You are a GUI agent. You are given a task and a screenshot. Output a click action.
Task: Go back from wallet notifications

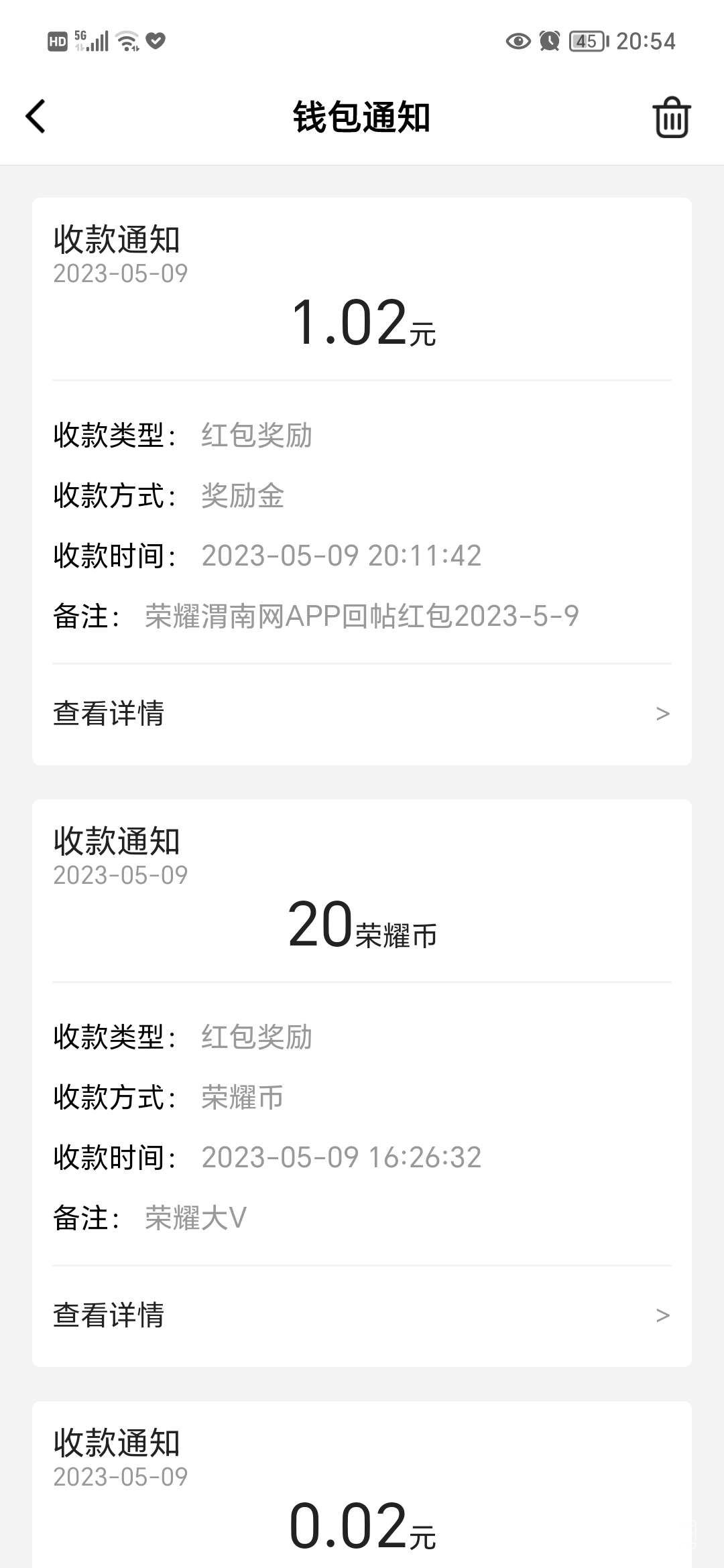(36, 117)
